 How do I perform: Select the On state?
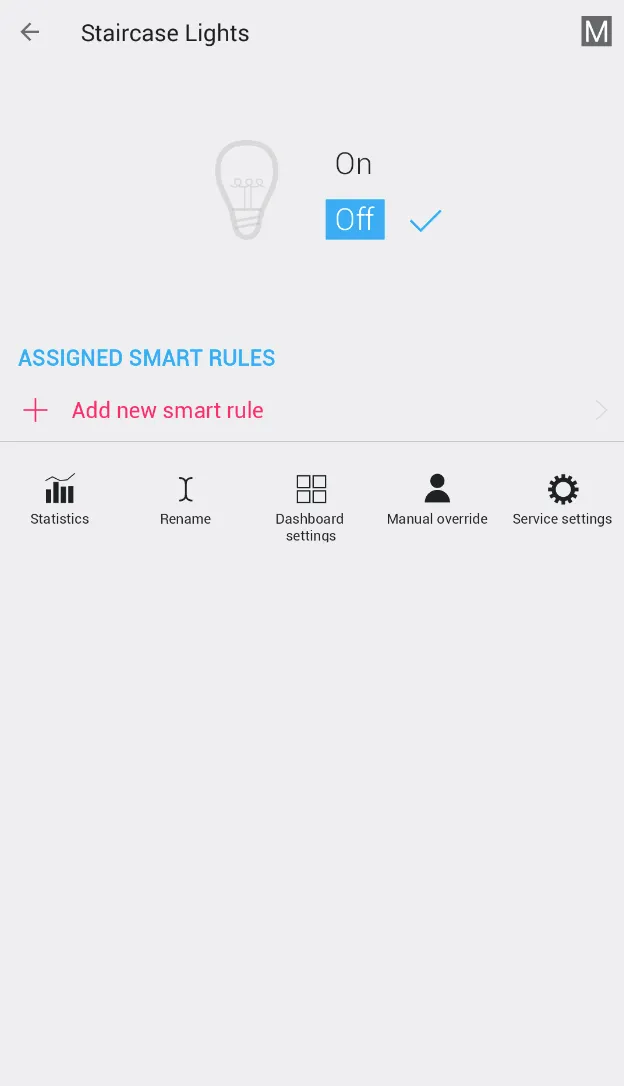click(353, 164)
